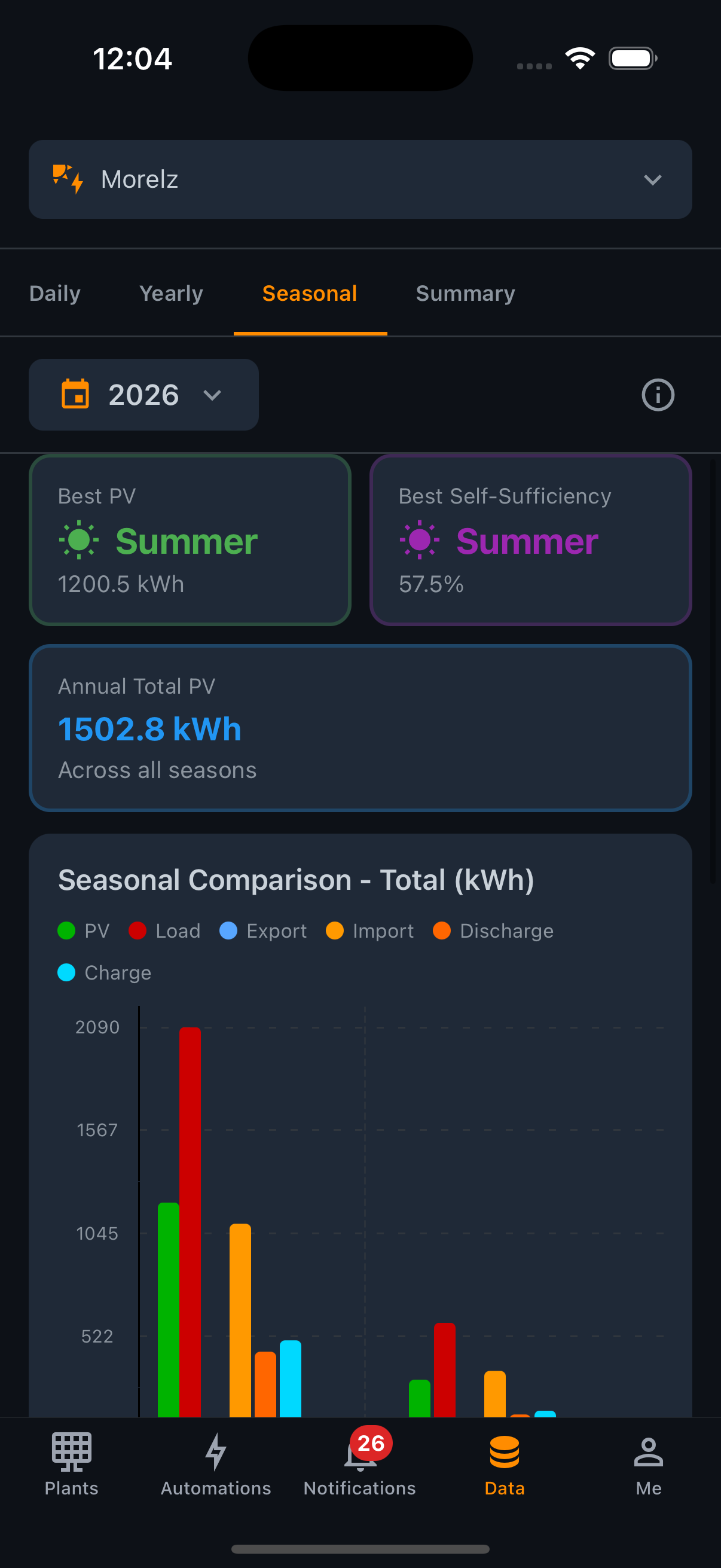The width and height of the screenshot is (721, 1568).
Task: Tap the Annual Total PV card
Action: tap(360, 728)
